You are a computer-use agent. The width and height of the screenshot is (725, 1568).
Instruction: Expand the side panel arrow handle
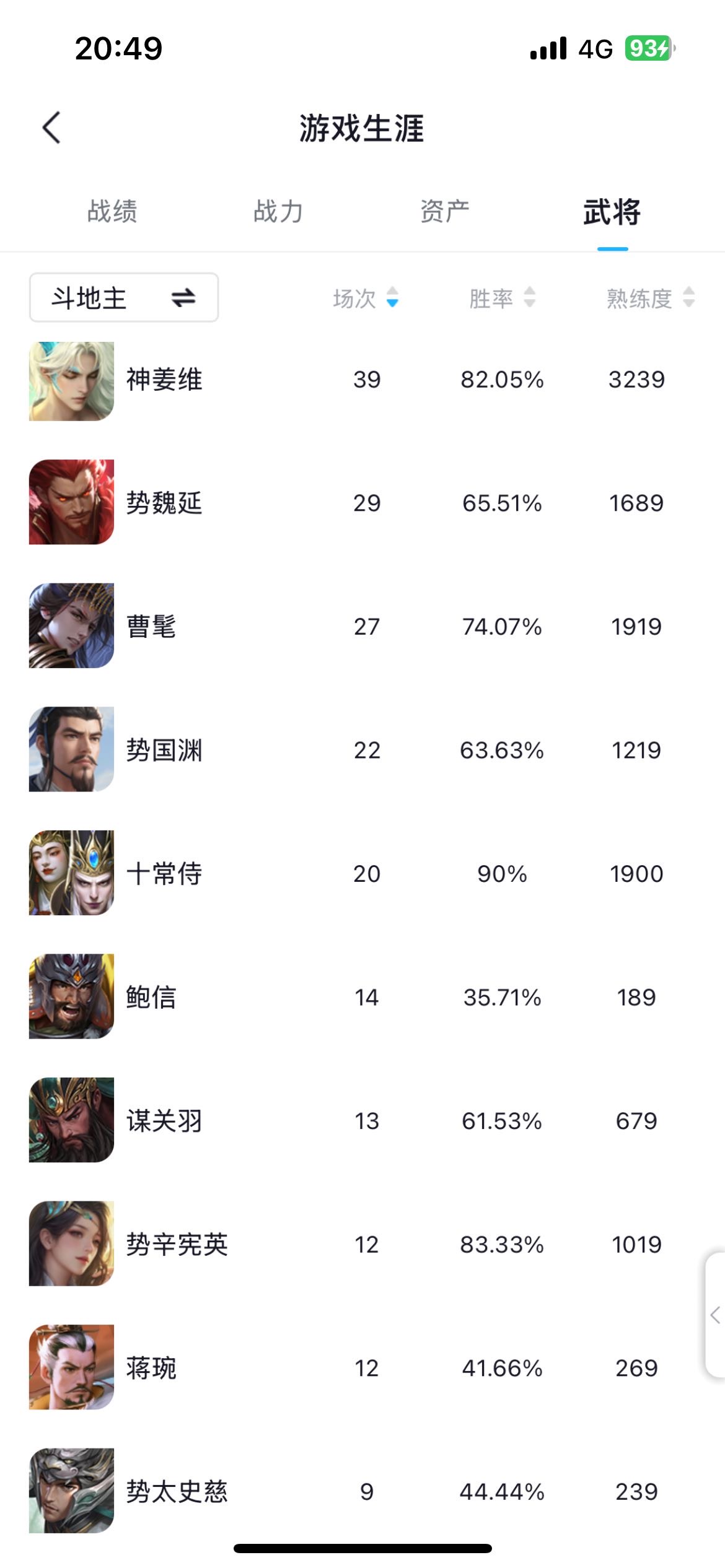[715, 1315]
